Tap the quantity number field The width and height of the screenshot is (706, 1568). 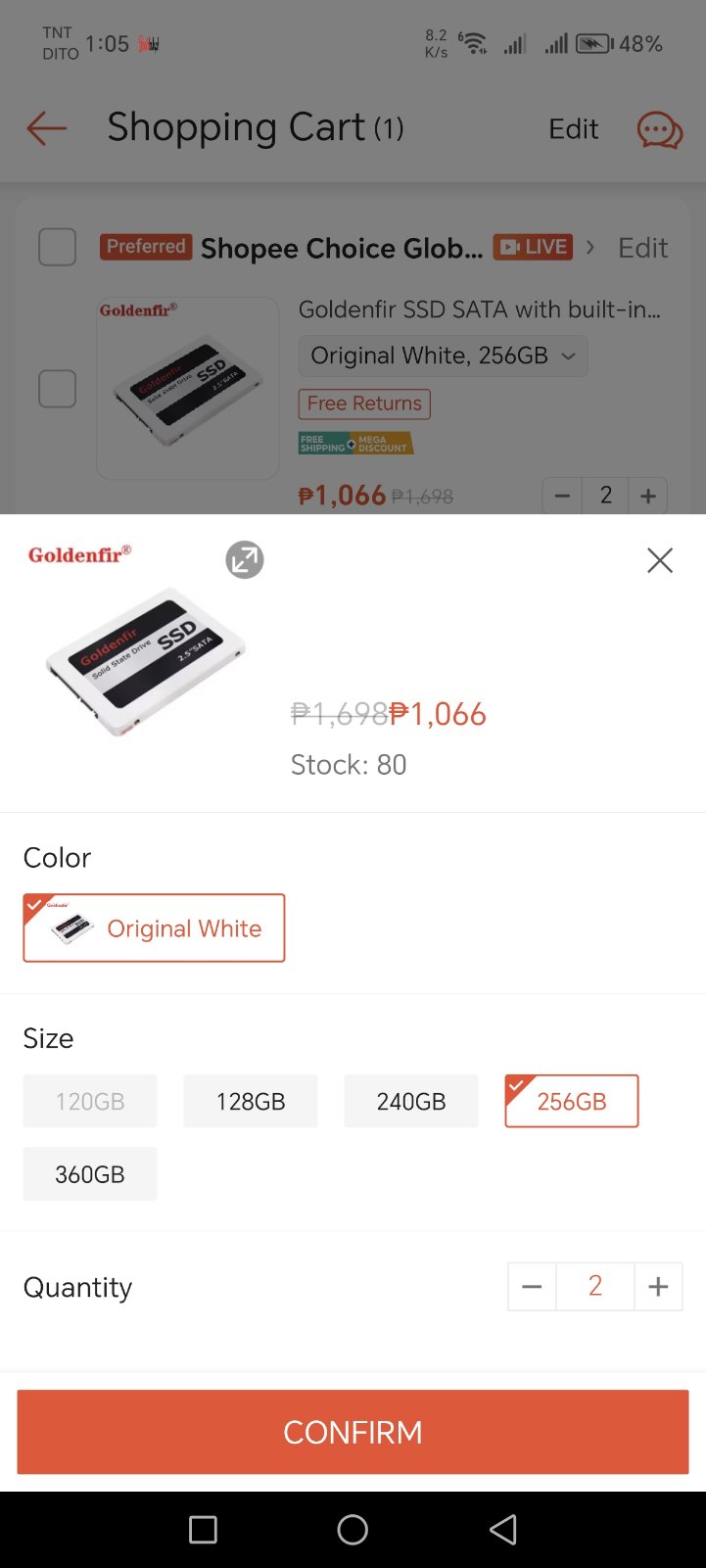tap(594, 1286)
